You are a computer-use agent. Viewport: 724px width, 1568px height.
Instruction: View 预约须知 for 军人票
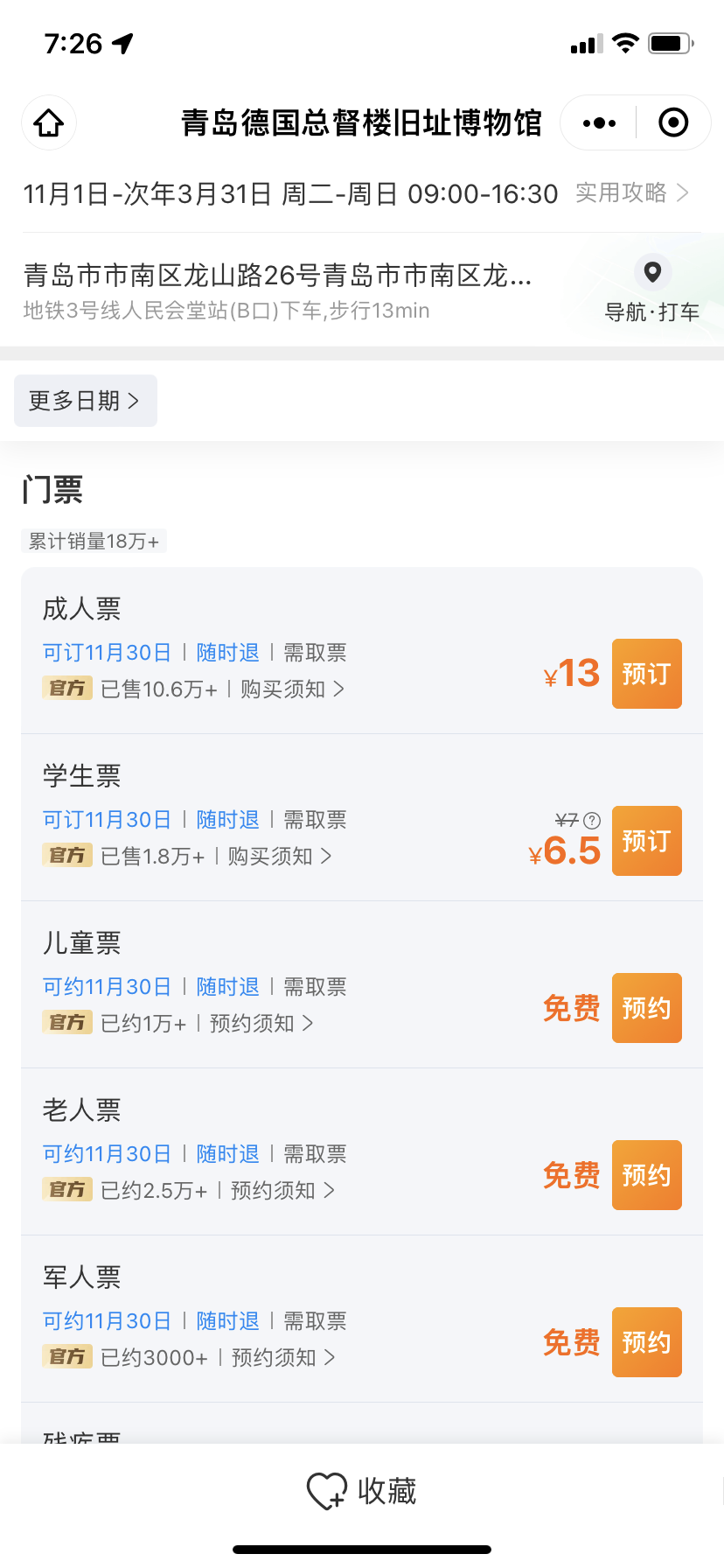pos(283,1358)
